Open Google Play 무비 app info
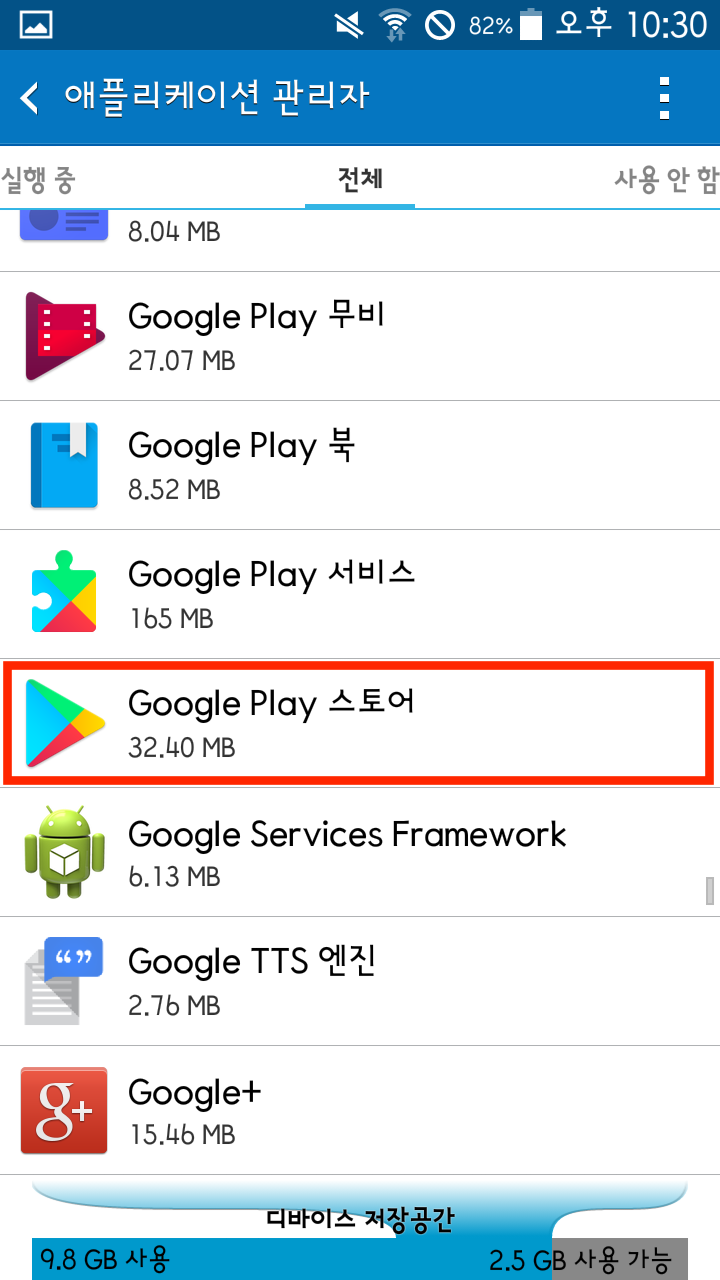Screen dimensions: 720x1280 [360, 336]
